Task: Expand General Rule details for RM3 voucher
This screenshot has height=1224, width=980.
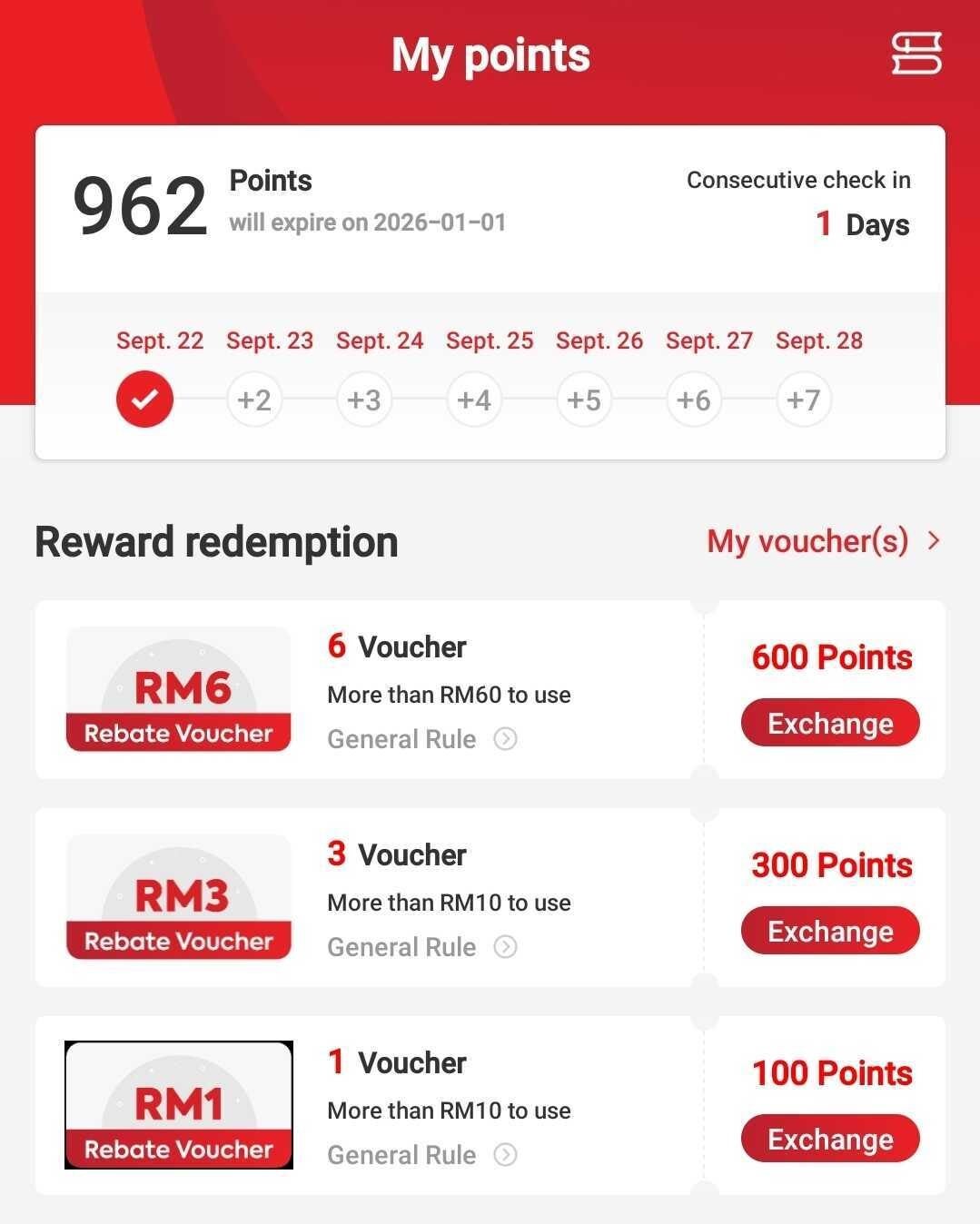Action: click(506, 947)
